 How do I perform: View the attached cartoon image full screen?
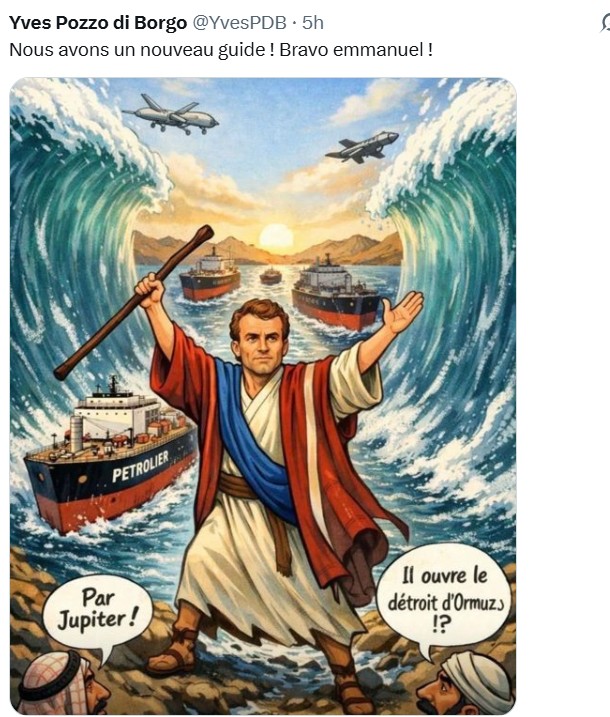(262, 395)
